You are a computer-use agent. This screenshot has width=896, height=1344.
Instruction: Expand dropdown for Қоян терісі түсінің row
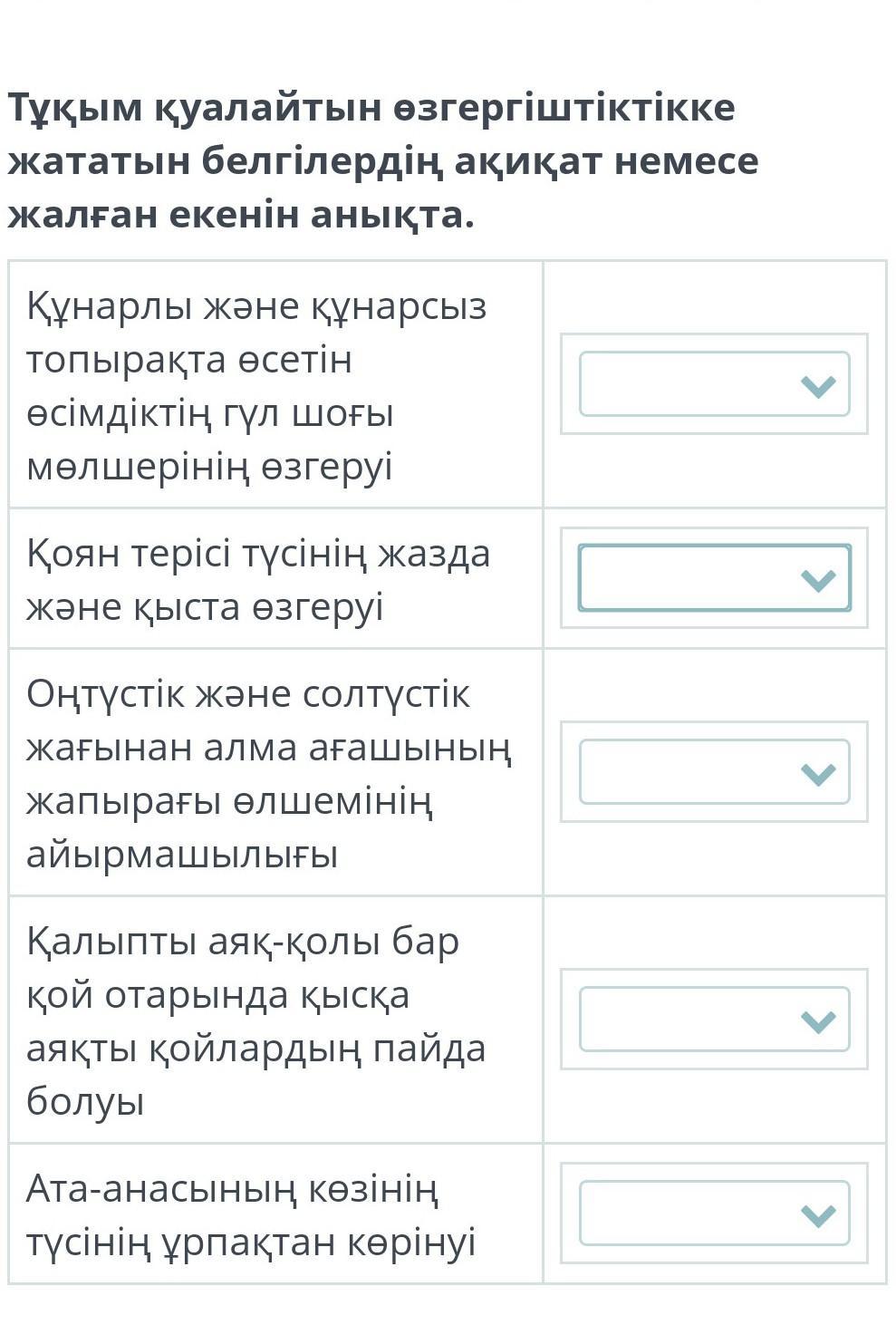(714, 578)
